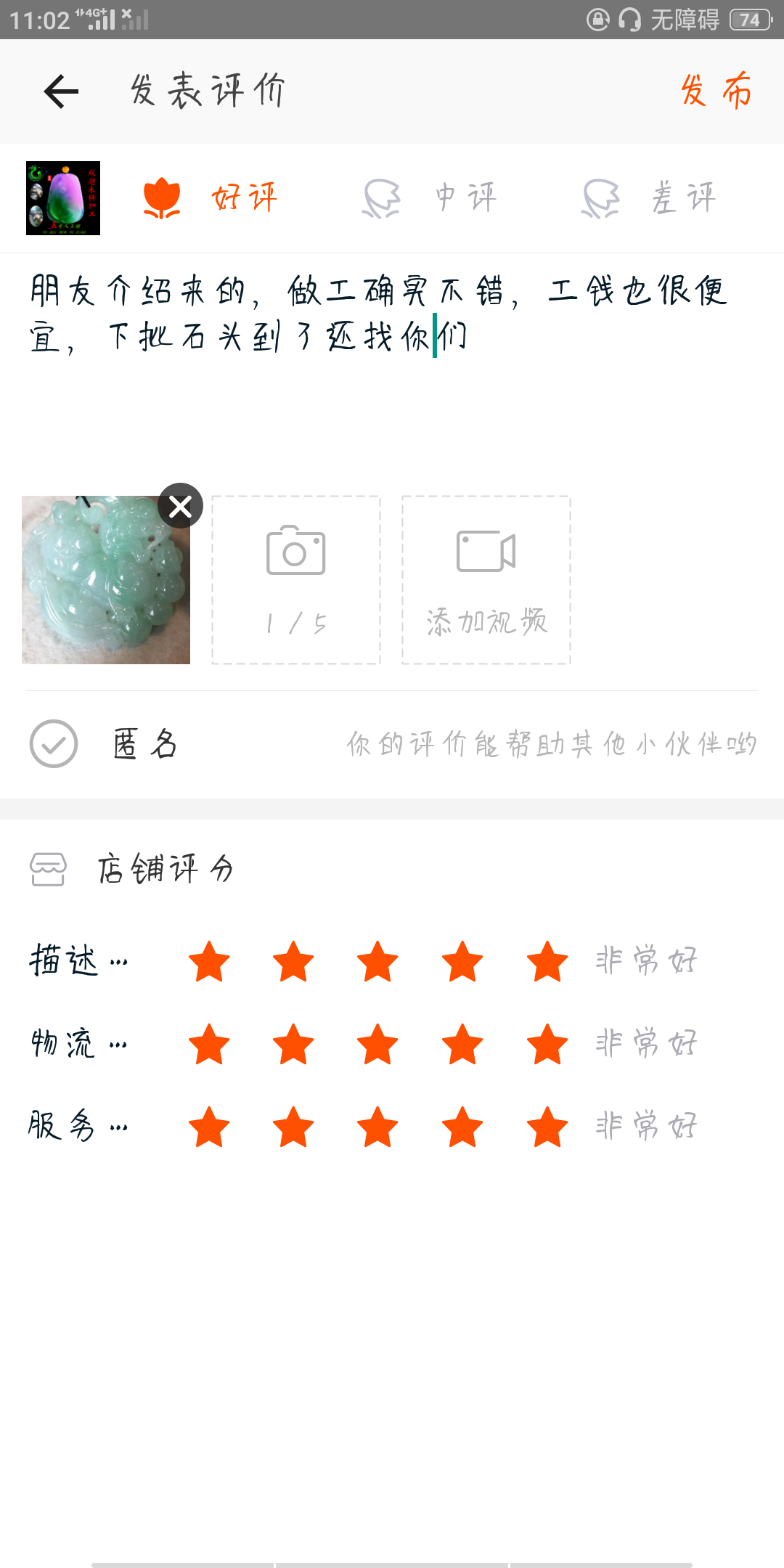Set 描述 rating to three stars
This screenshot has height=1568, width=784.
pyautogui.click(x=377, y=961)
